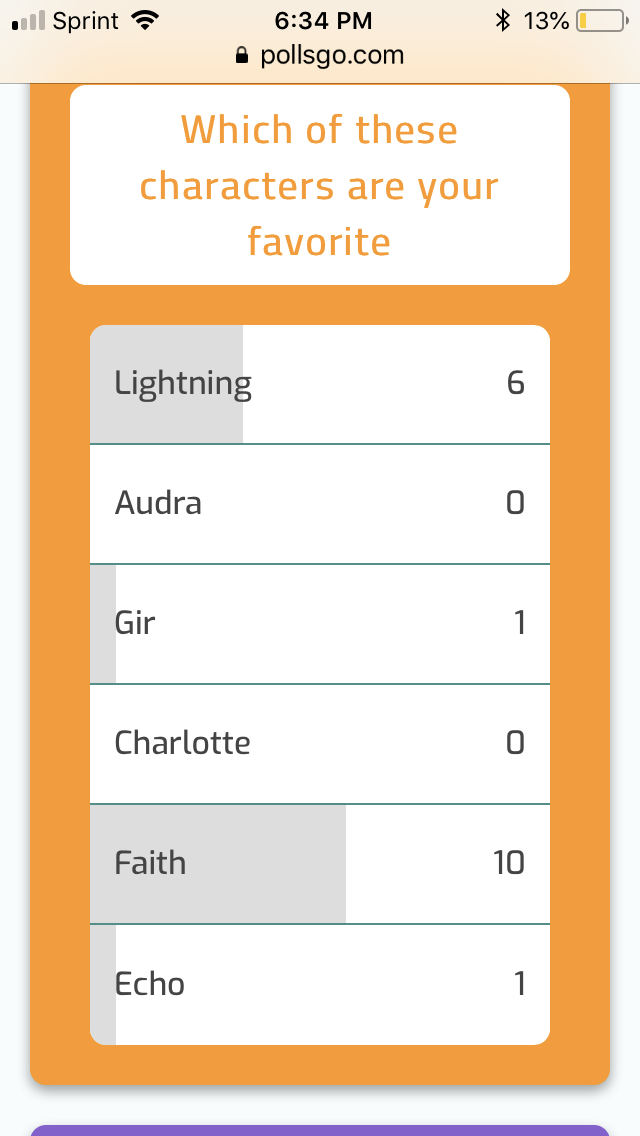Select the Echo option
The image size is (640, 1136).
320,985
